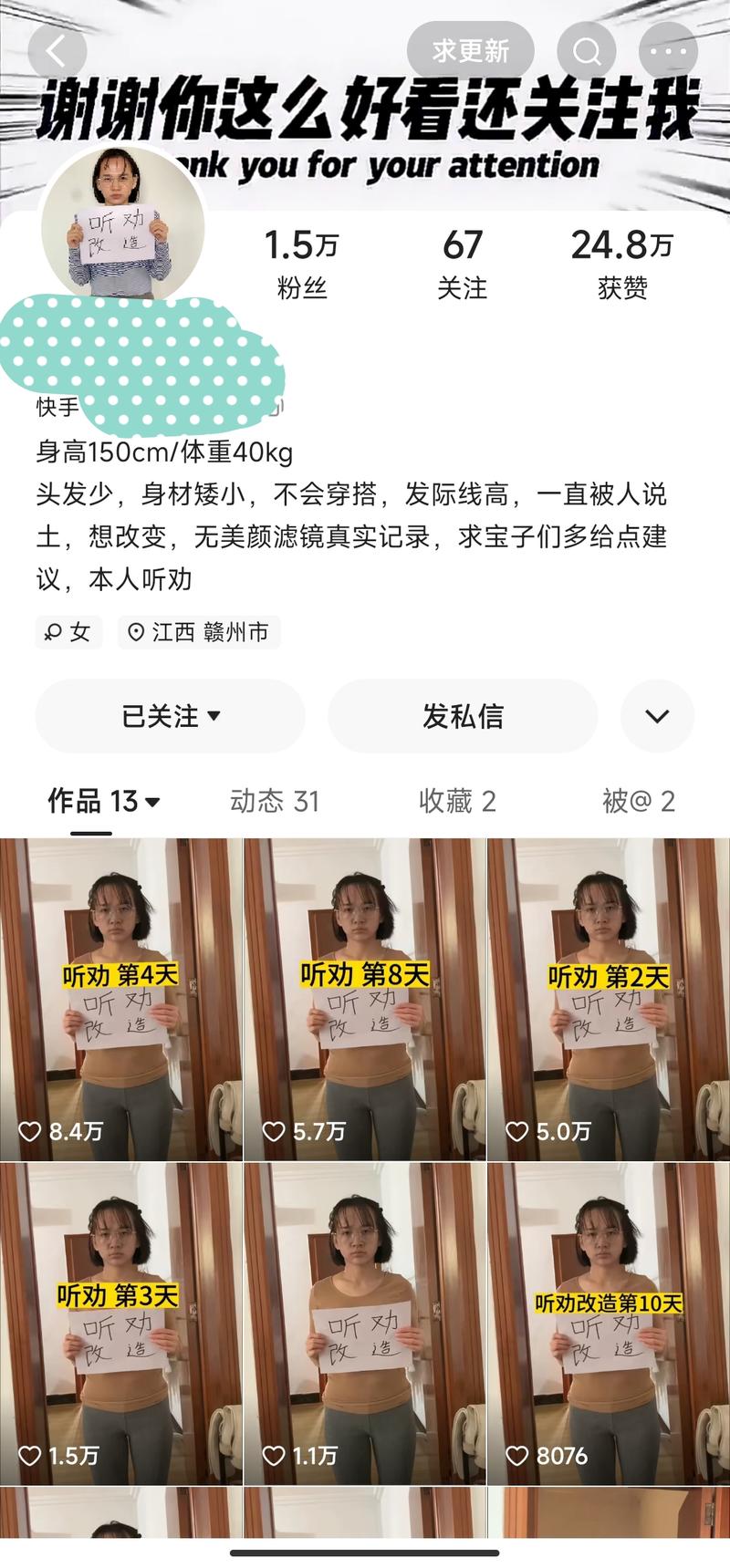Open the 67 关注 following list
The width and height of the screenshot is (730, 1568).
point(462,264)
